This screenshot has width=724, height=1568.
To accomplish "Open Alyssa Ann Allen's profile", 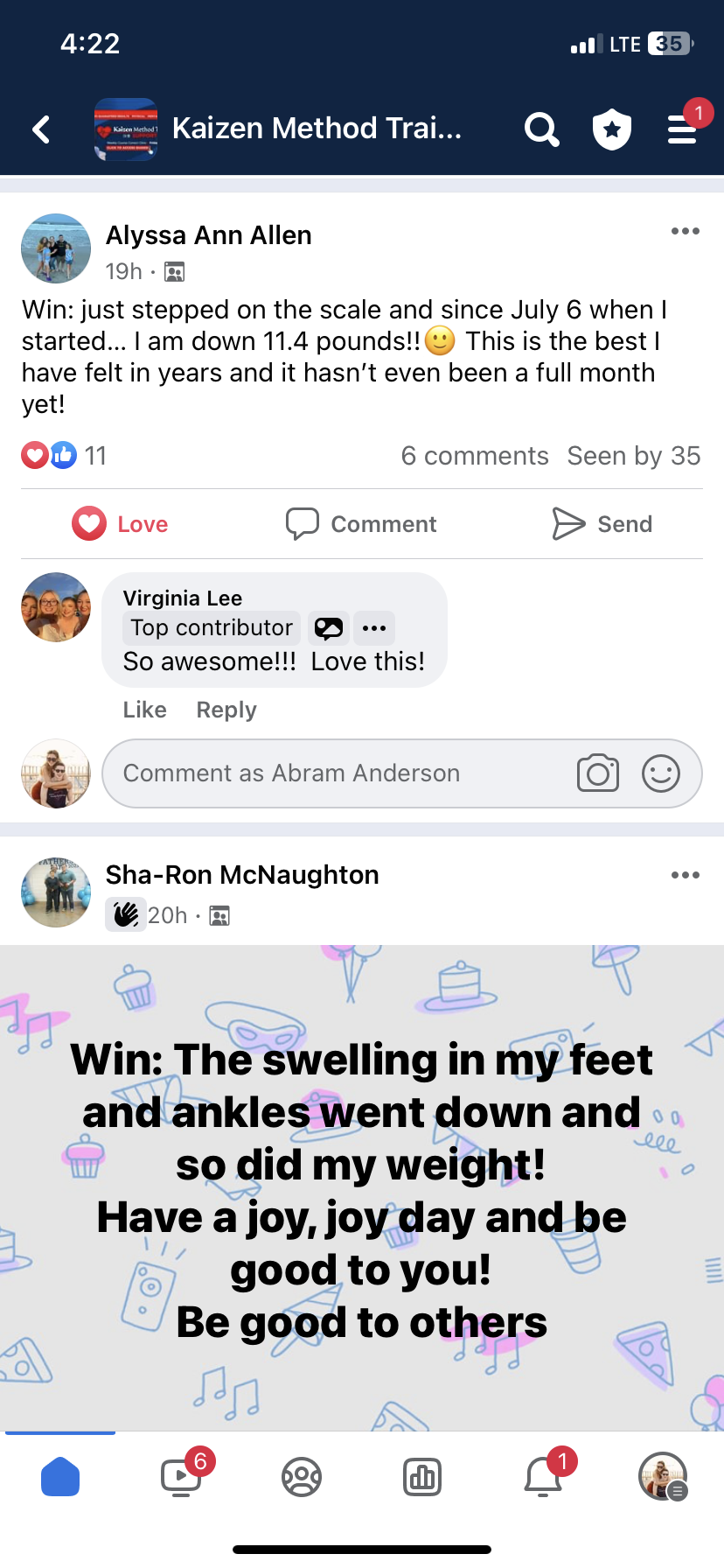I will (208, 235).
